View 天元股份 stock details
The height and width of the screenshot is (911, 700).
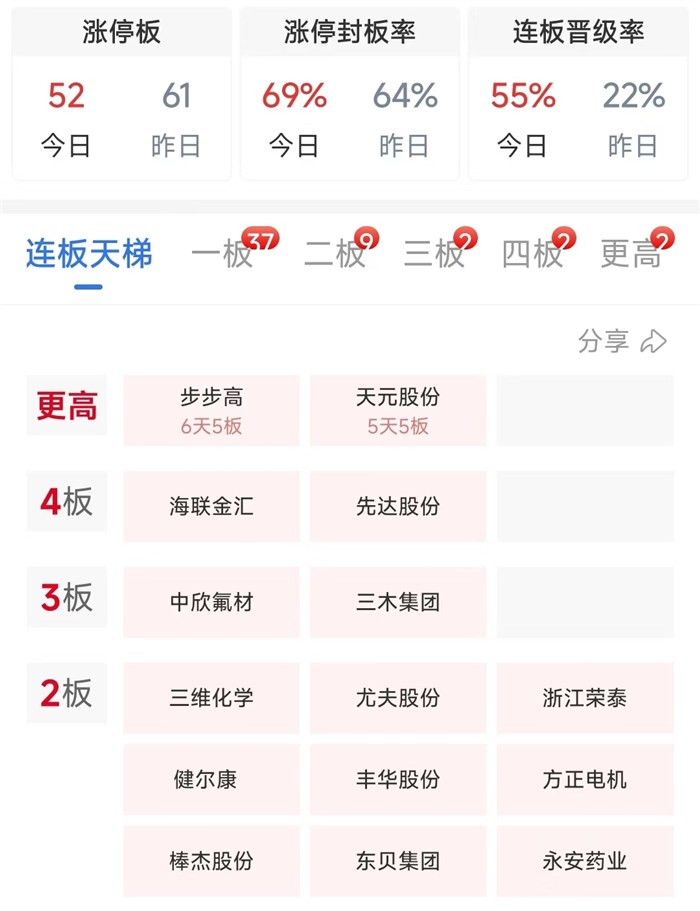pyautogui.click(x=398, y=410)
